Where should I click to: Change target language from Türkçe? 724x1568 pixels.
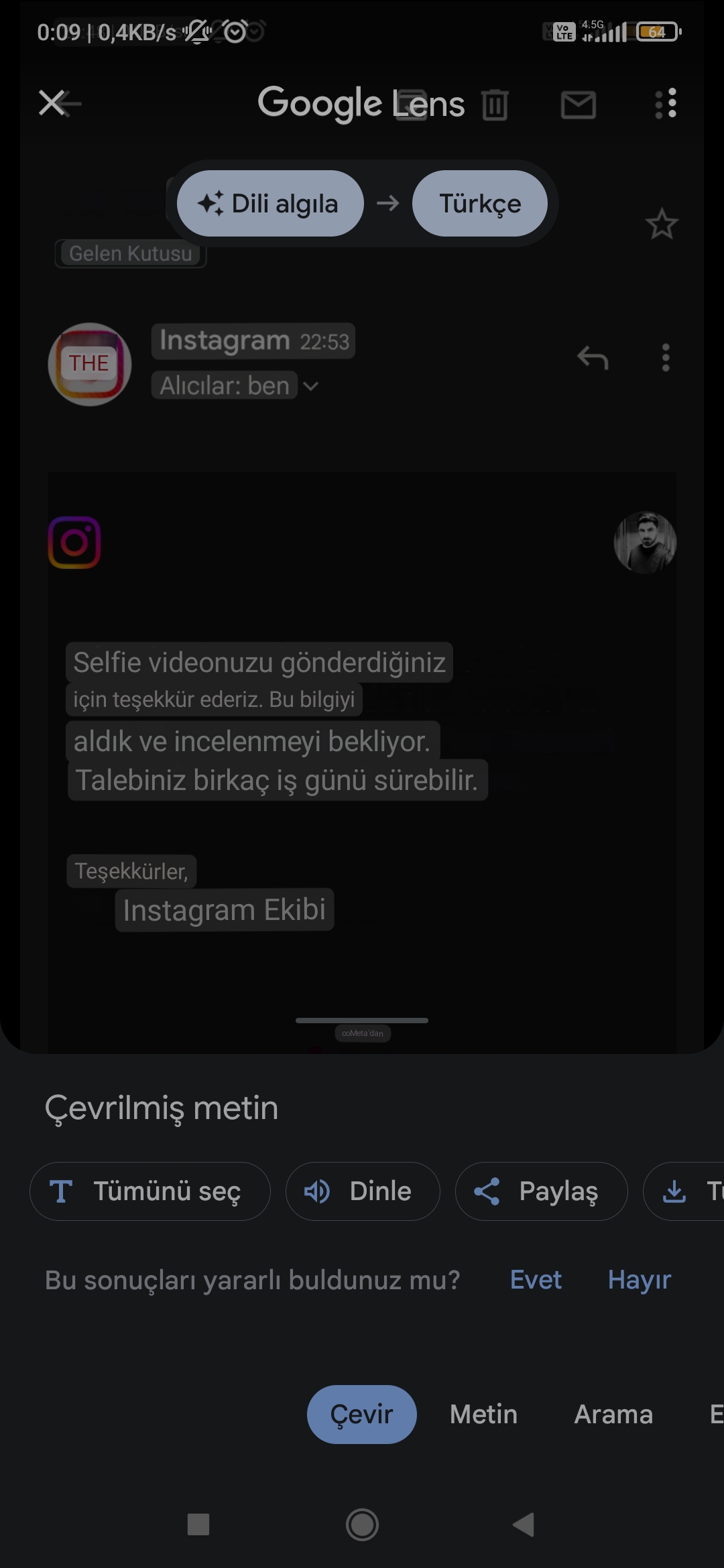(x=480, y=203)
